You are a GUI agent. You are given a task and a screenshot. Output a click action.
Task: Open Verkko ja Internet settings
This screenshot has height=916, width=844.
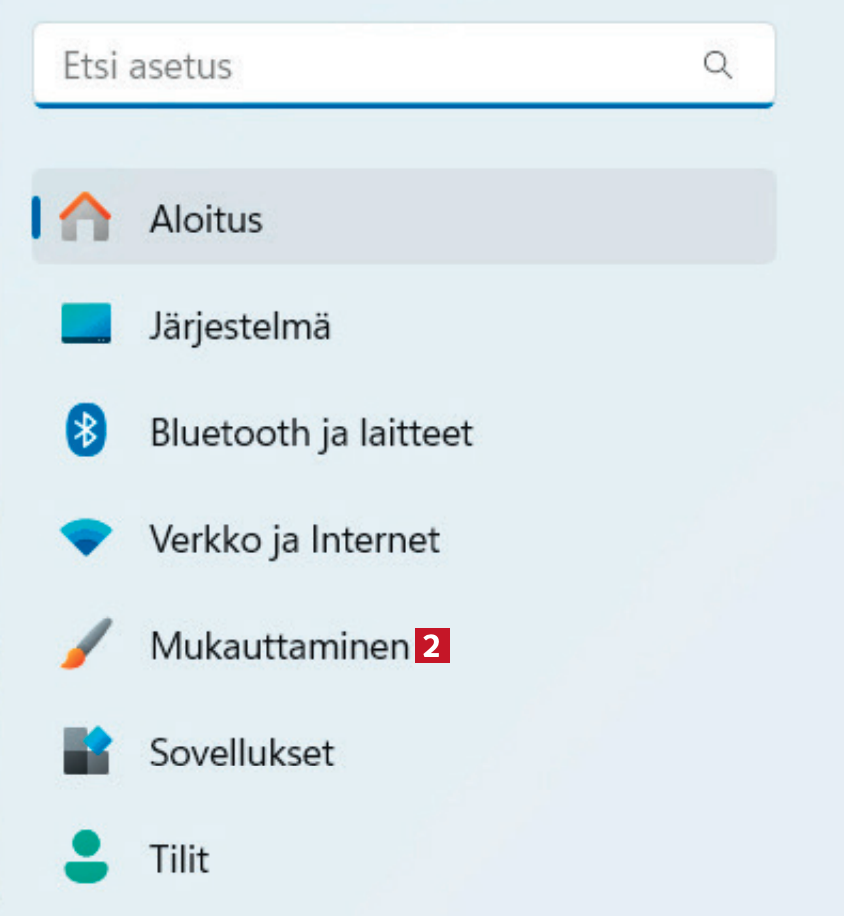click(294, 540)
